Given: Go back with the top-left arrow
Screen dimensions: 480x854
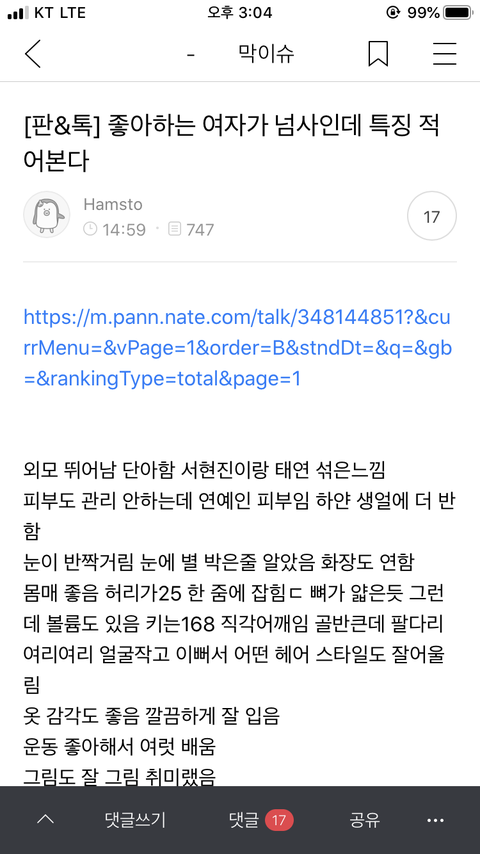Looking at the screenshot, I should [x=33, y=54].
